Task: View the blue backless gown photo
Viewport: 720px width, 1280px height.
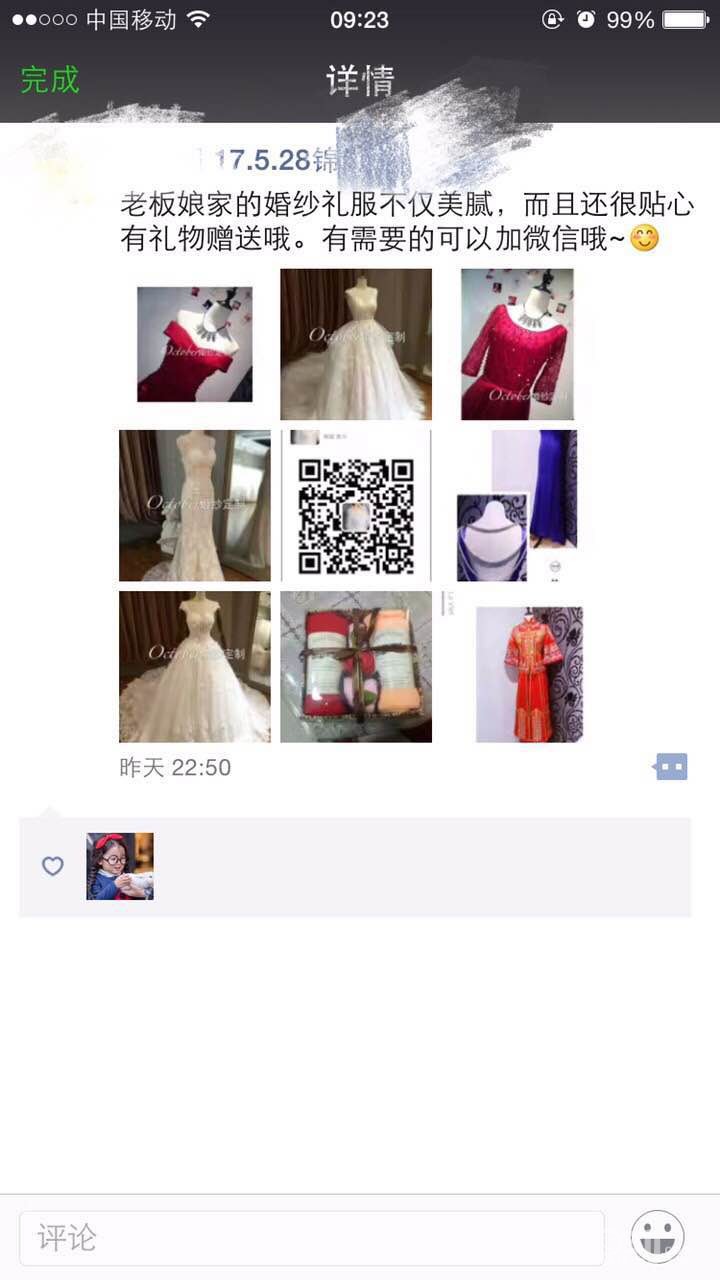Action: click(517, 505)
